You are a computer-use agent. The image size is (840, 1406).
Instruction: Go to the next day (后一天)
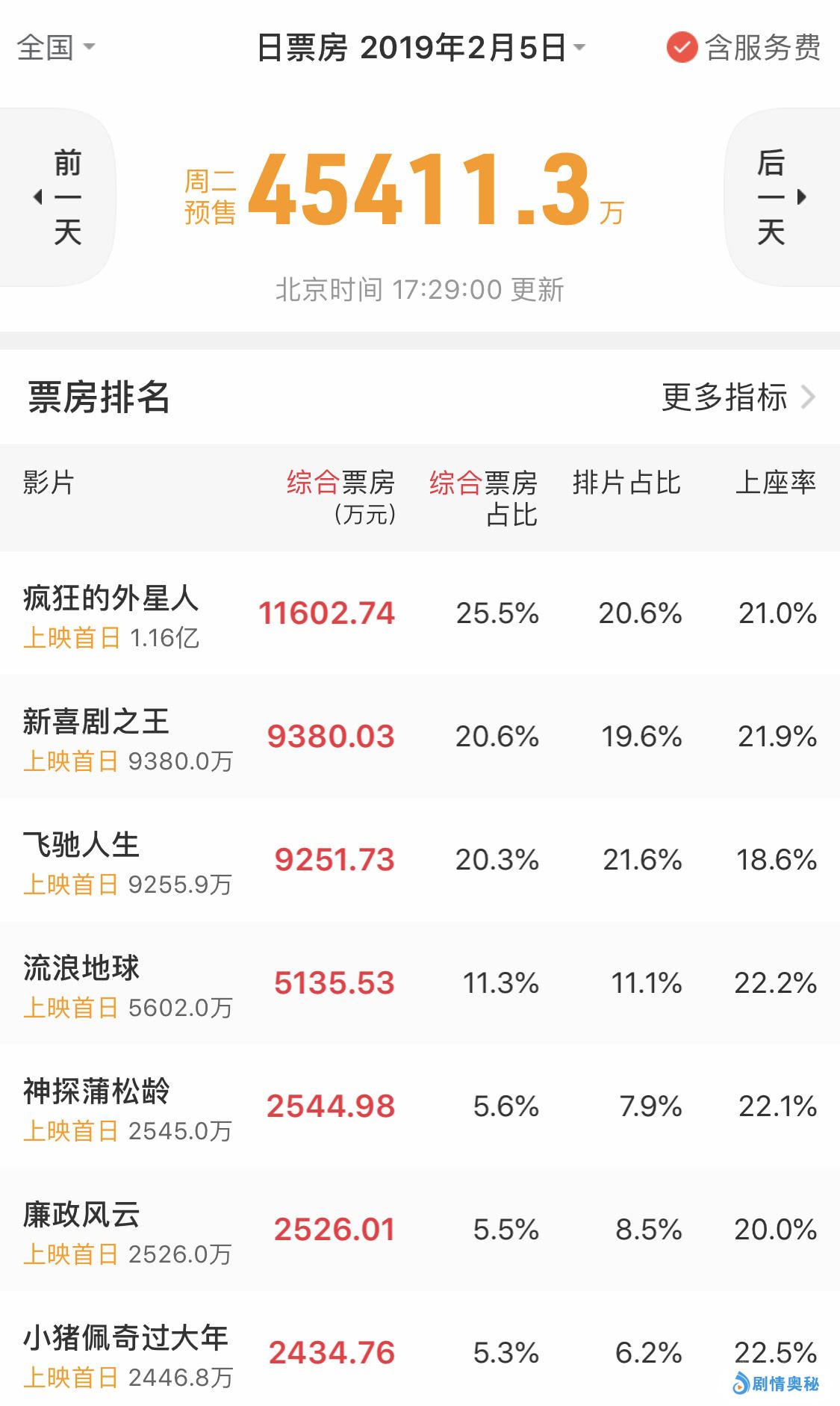[781, 197]
